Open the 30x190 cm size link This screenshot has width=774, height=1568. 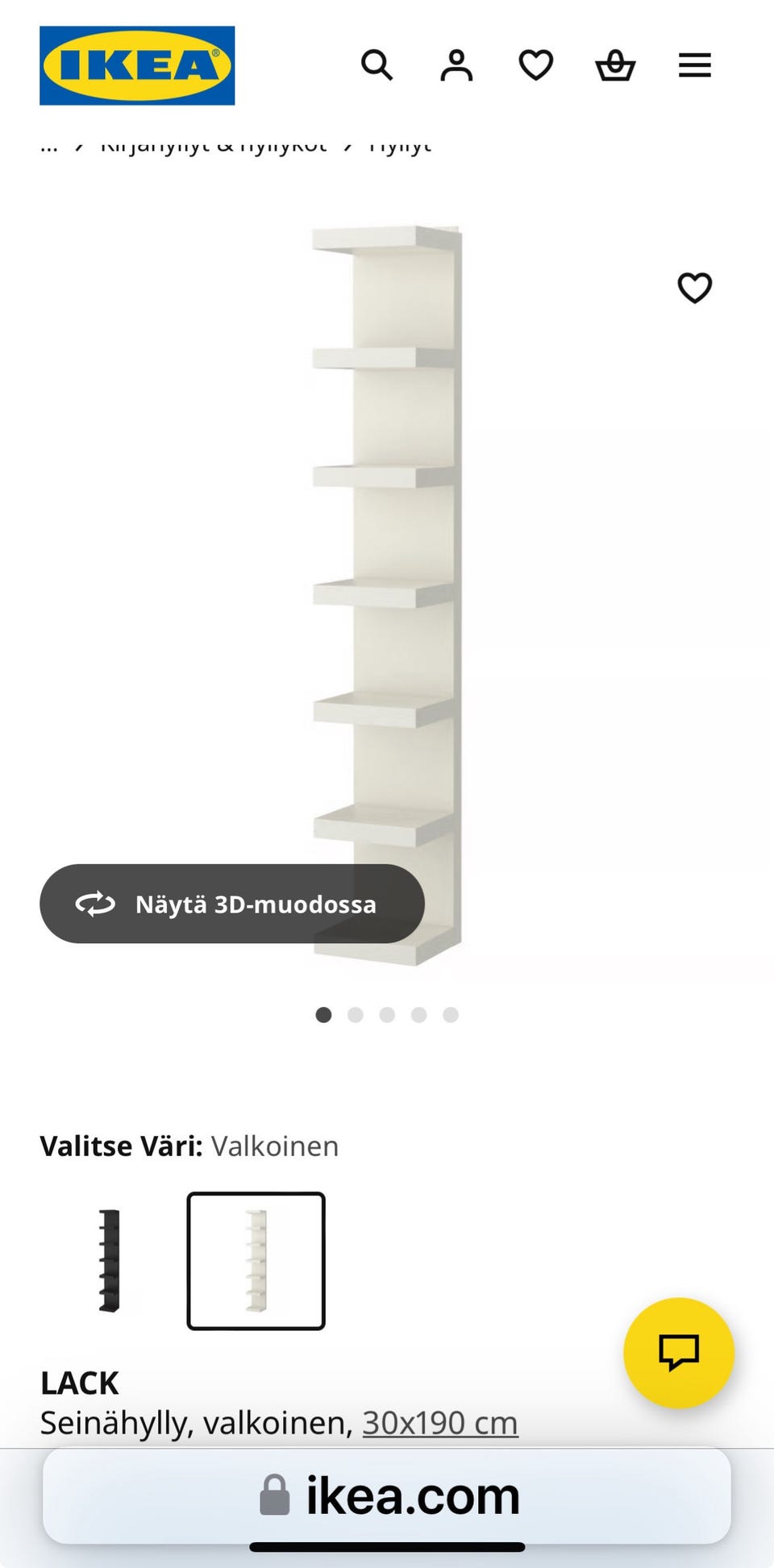coord(438,1423)
